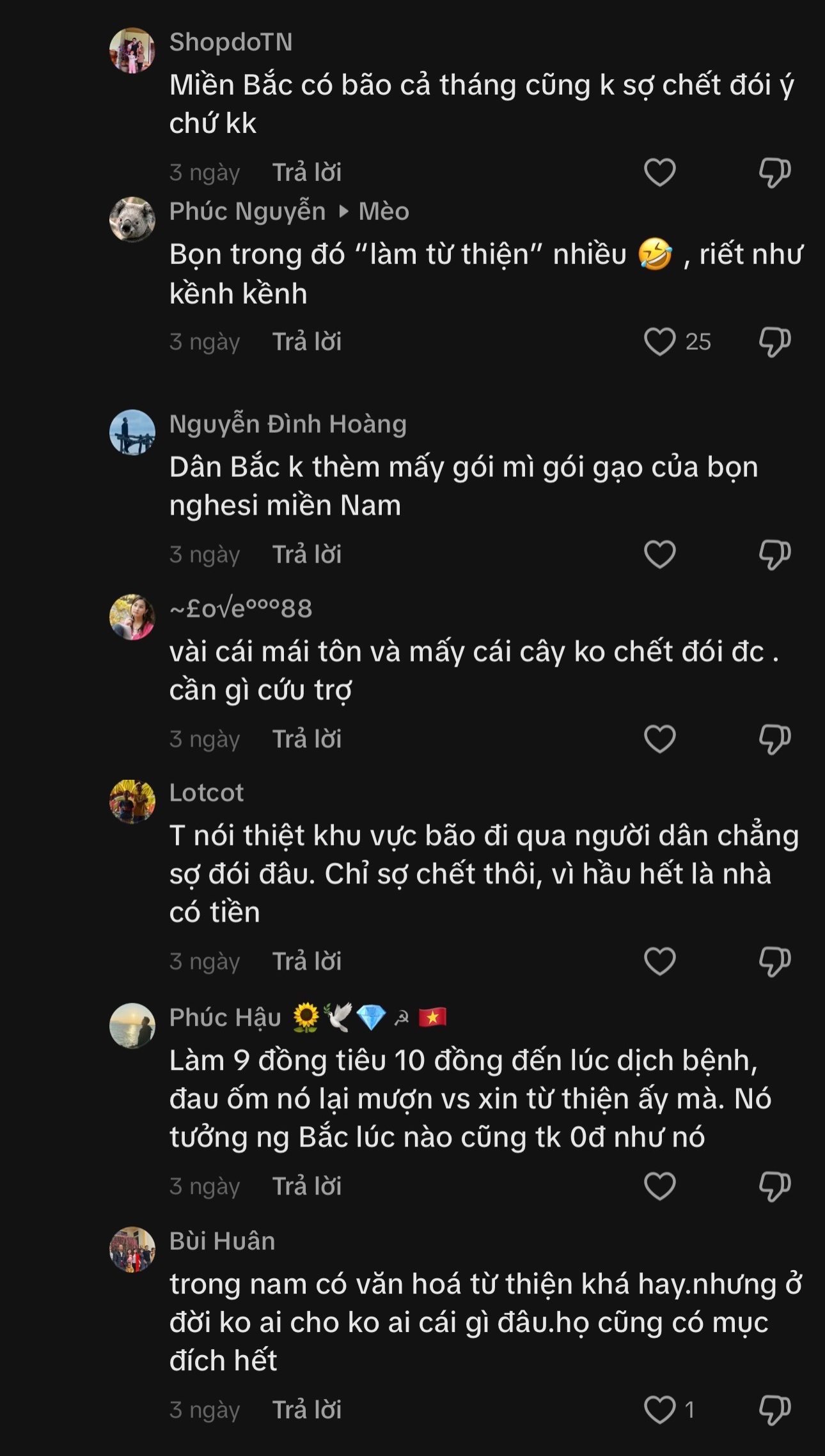Reply to Bùi Huân's comment

point(307,1410)
